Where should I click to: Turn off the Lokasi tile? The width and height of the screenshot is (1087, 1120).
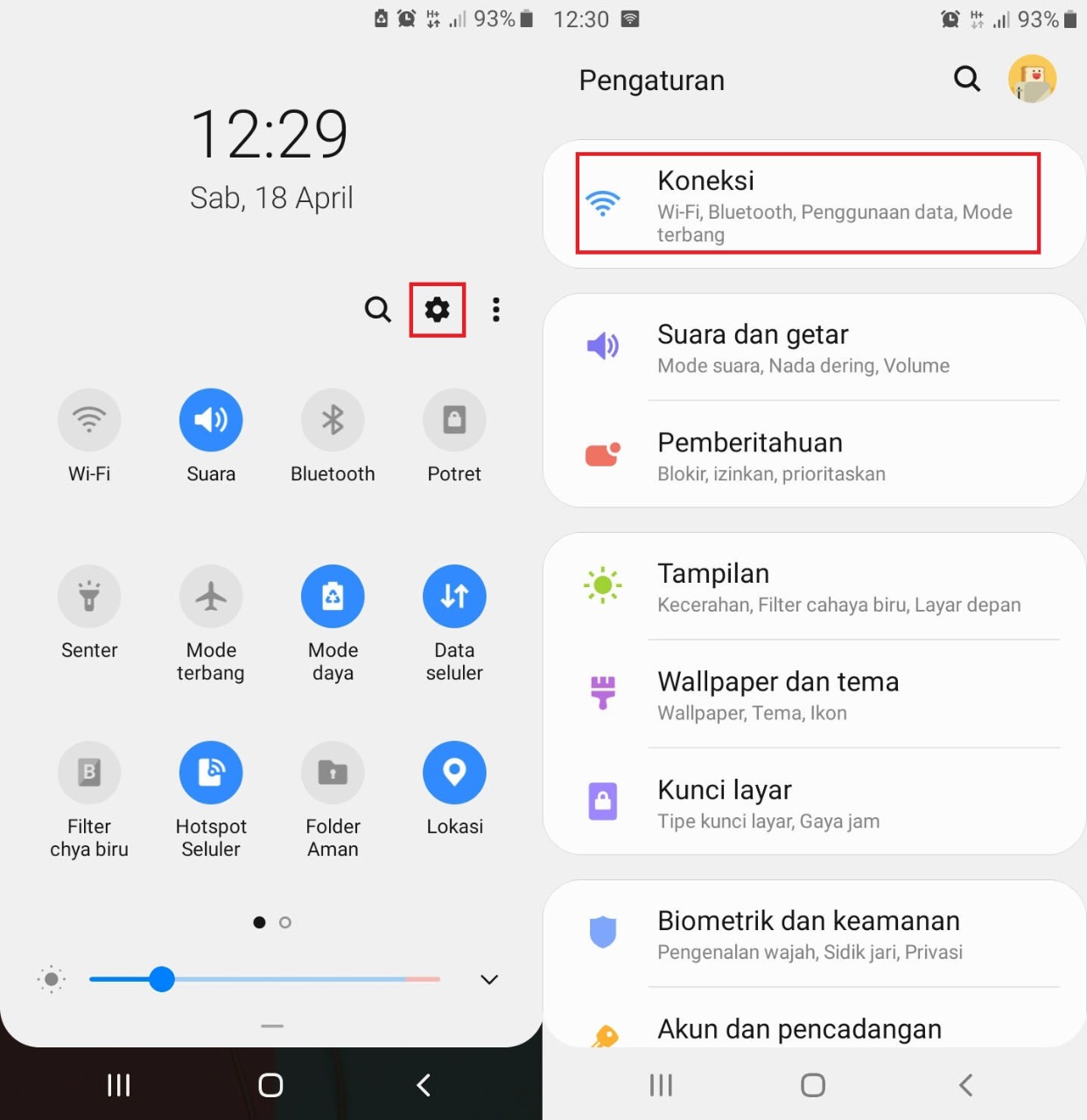[454, 773]
